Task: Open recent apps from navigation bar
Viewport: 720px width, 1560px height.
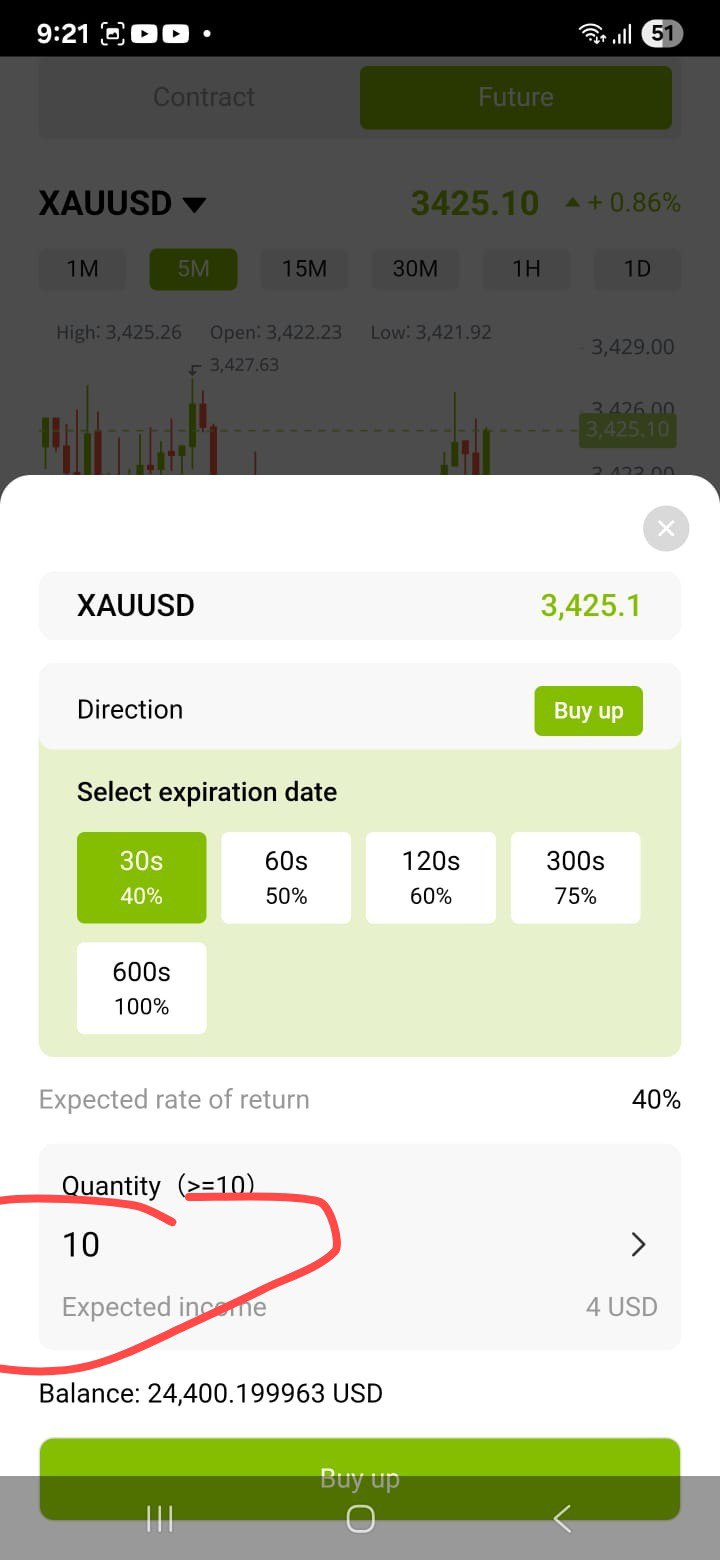Action: [x=160, y=1519]
